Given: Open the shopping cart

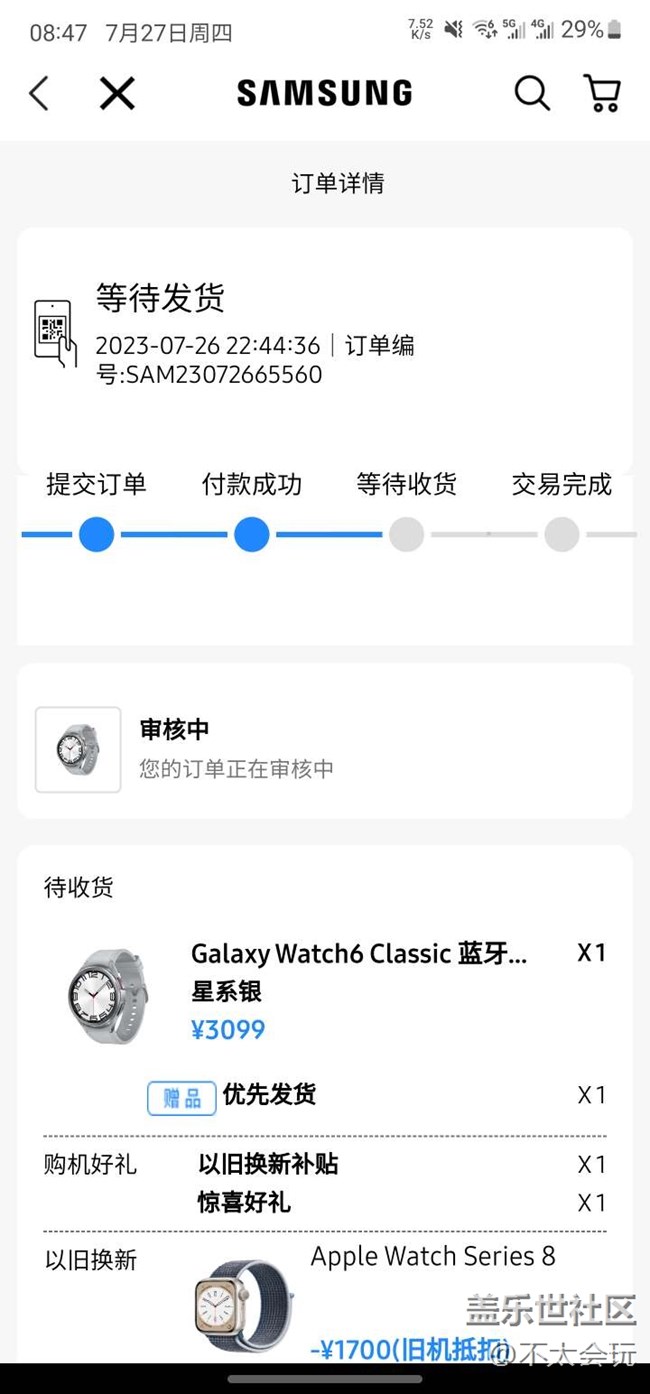Looking at the screenshot, I should click(x=602, y=94).
